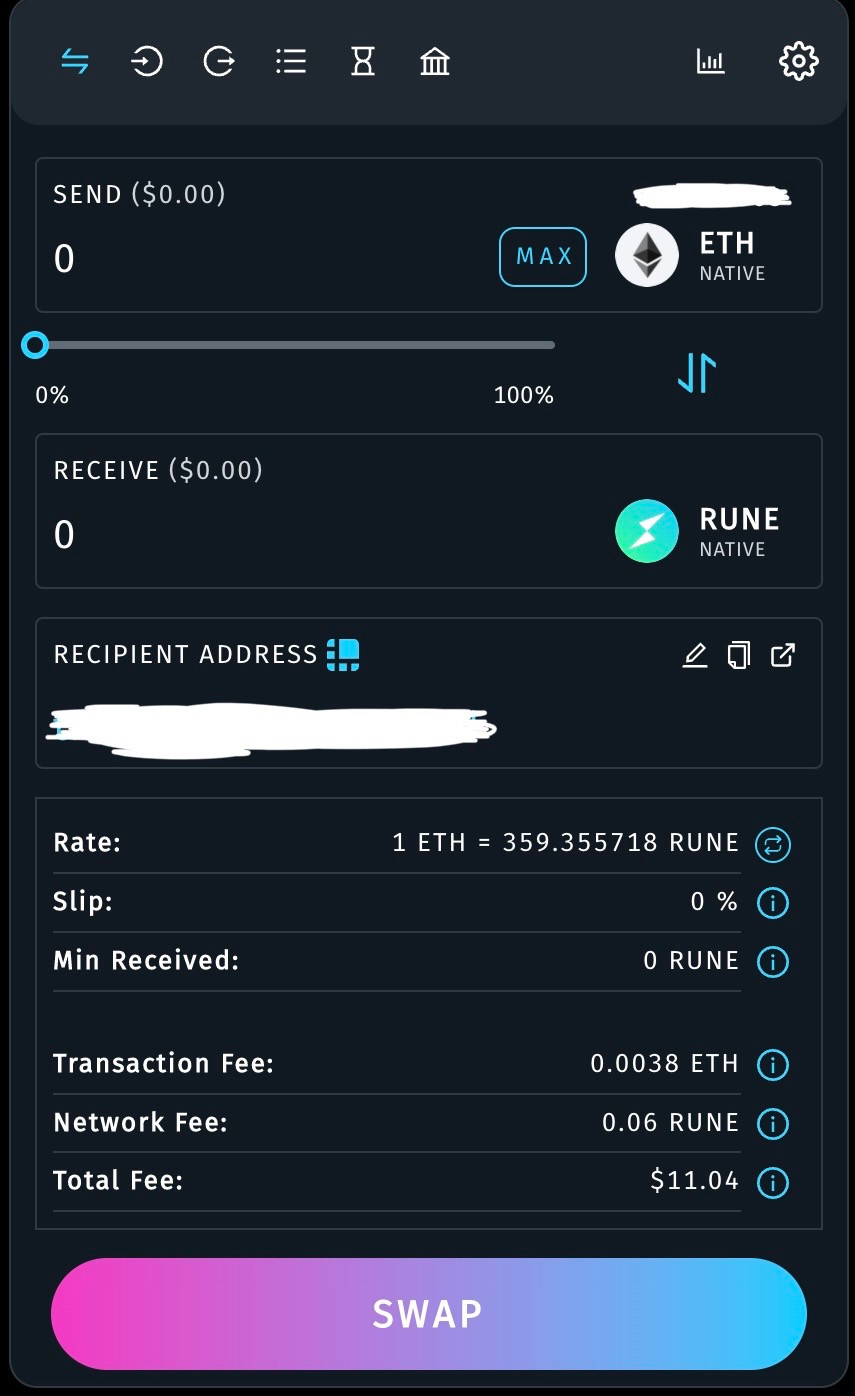Tap MAX to send full balance
855x1396 pixels.
coord(543,257)
